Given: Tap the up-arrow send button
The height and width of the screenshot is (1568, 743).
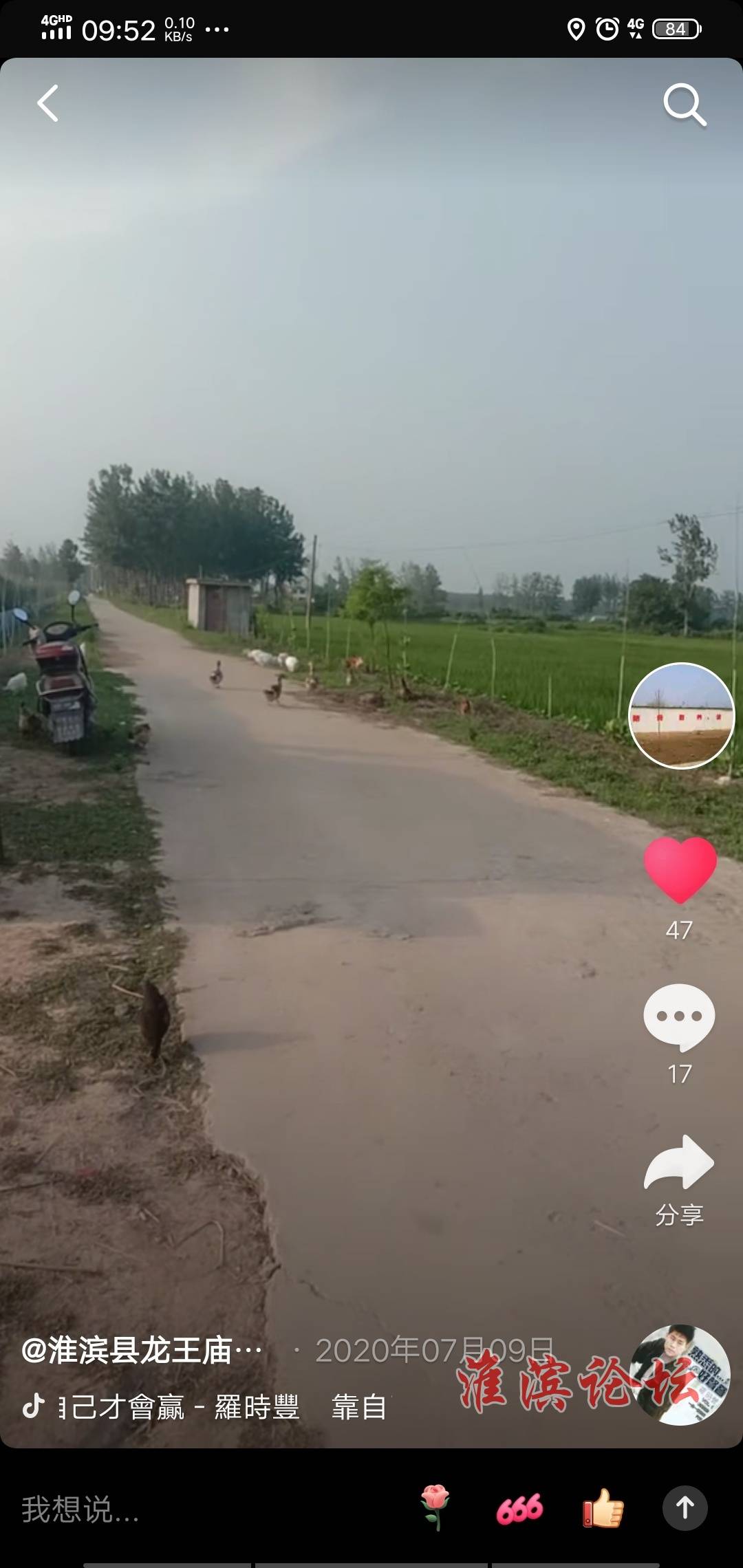Looking at the screenshot, I should tap(685, 1508).
